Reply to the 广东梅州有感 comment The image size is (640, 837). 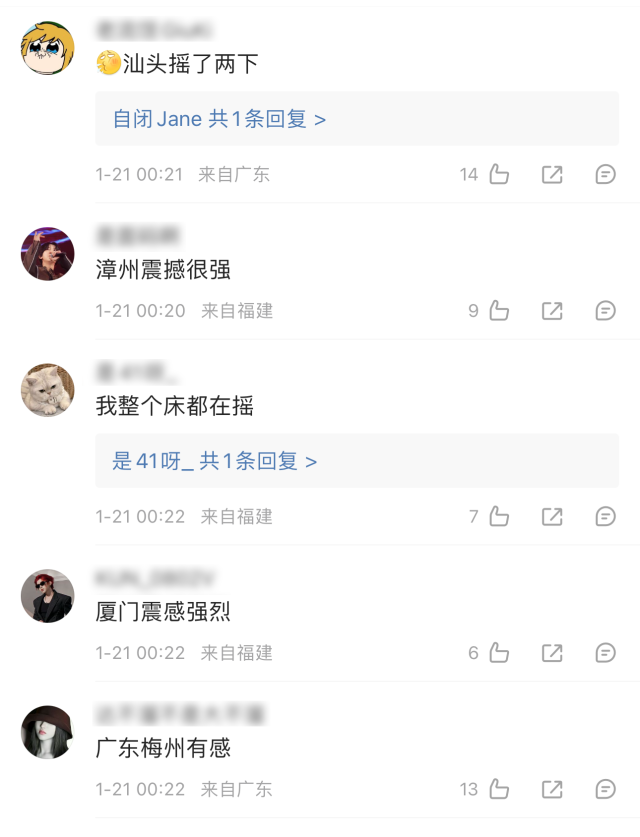click(x=605, y=789)
